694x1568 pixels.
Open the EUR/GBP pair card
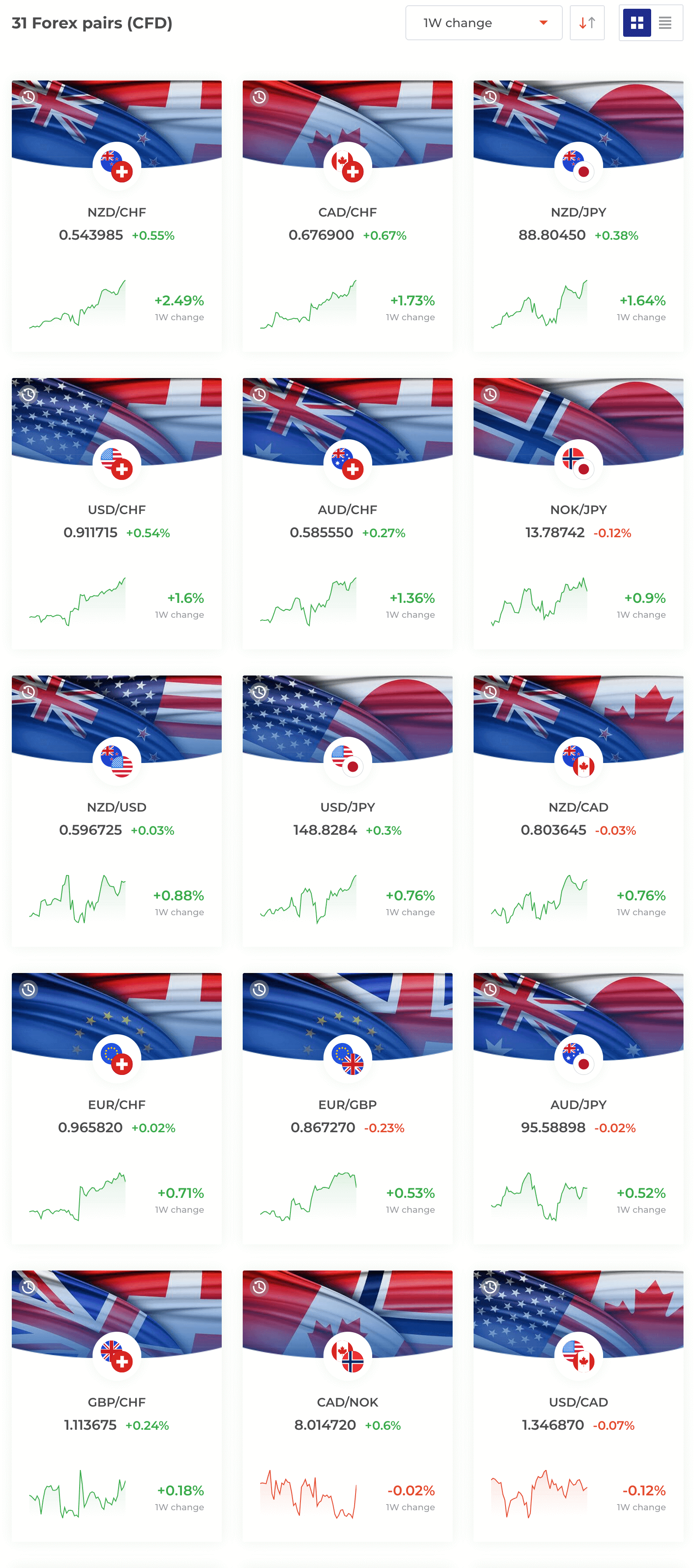pyautogui.click(x=347, y=1104)
